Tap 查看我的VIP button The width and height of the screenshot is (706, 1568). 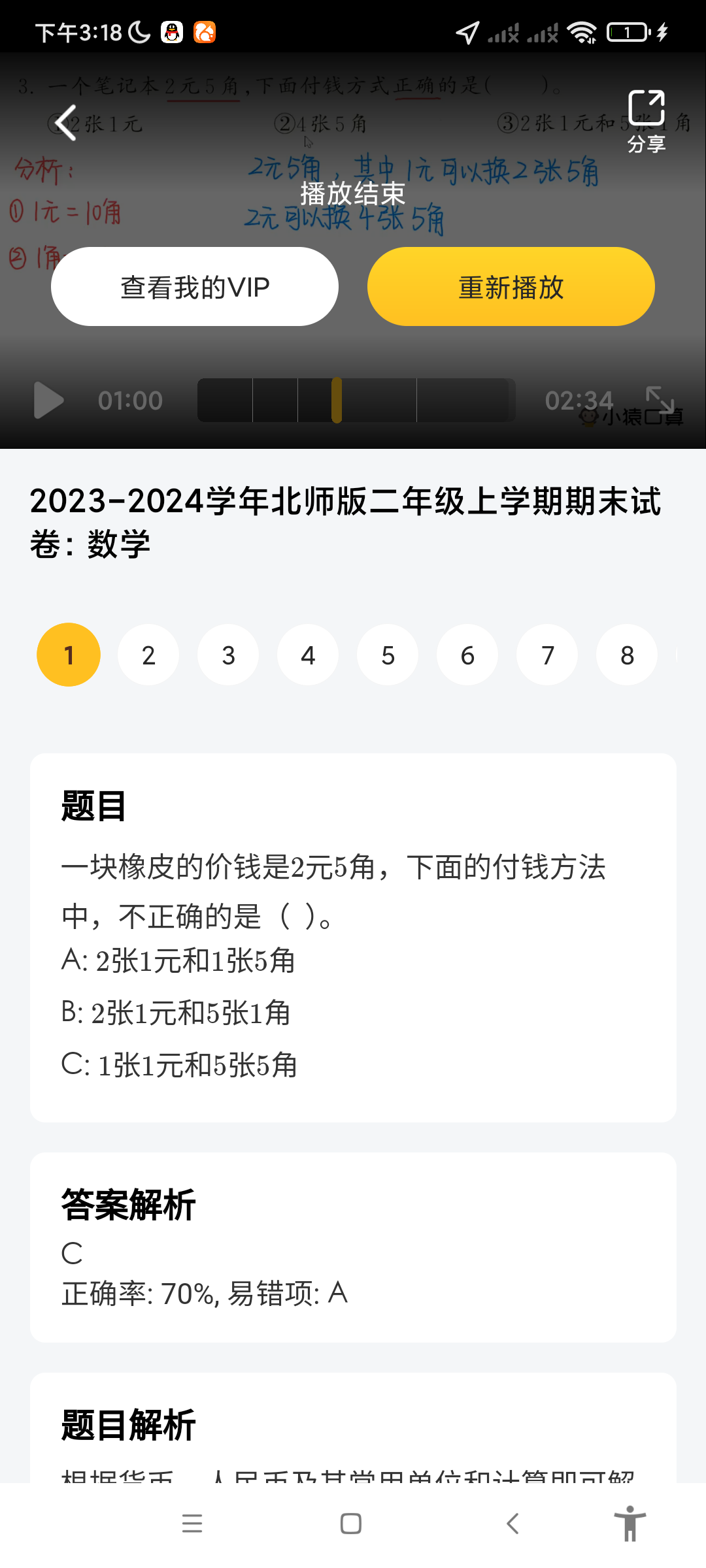click(195, 287)
